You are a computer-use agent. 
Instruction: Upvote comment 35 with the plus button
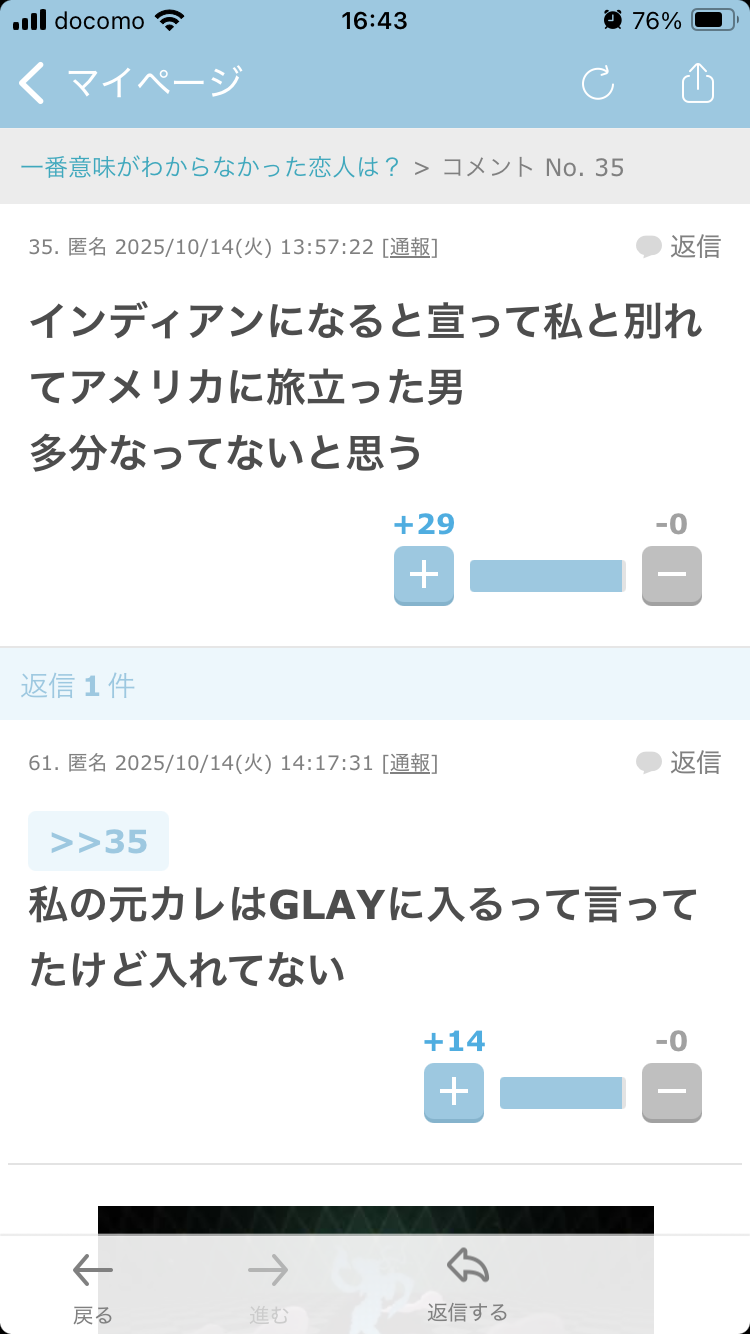tap(424, 575)
